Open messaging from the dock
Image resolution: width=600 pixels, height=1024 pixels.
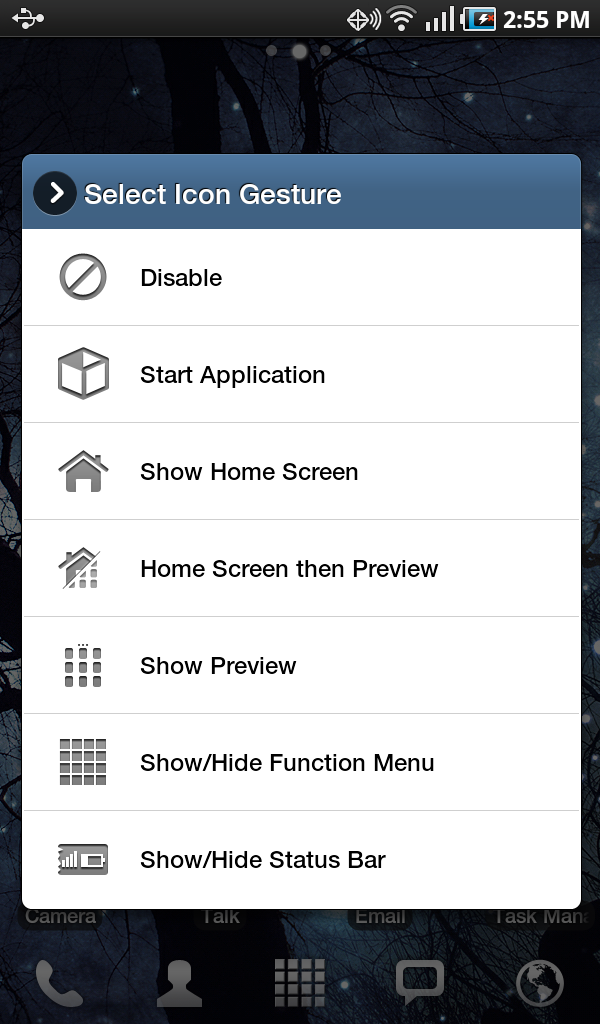click(x=420, y=983)
